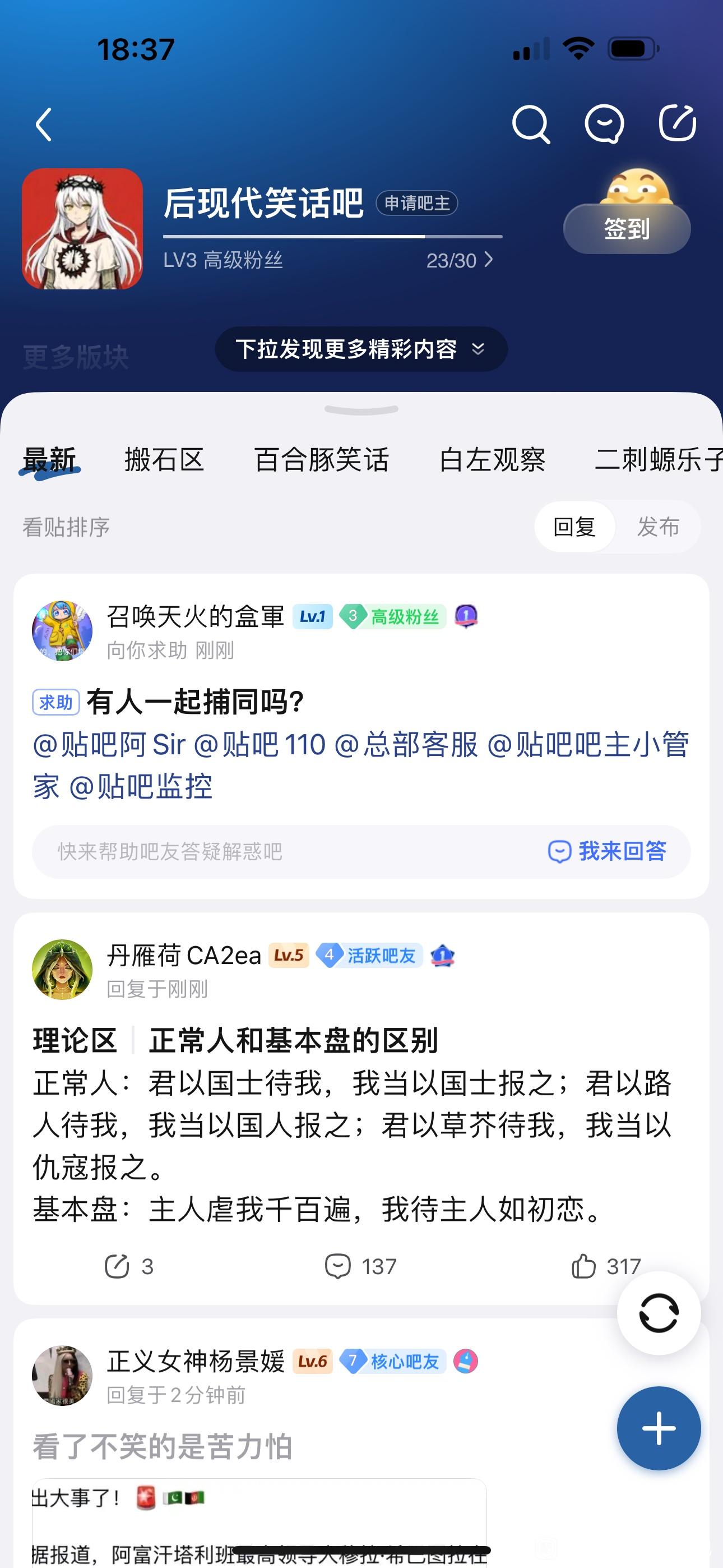Tap the 签到 check-in button
Image resolution: width=723 pixels, height=1568 pixels.
[627, 228]
